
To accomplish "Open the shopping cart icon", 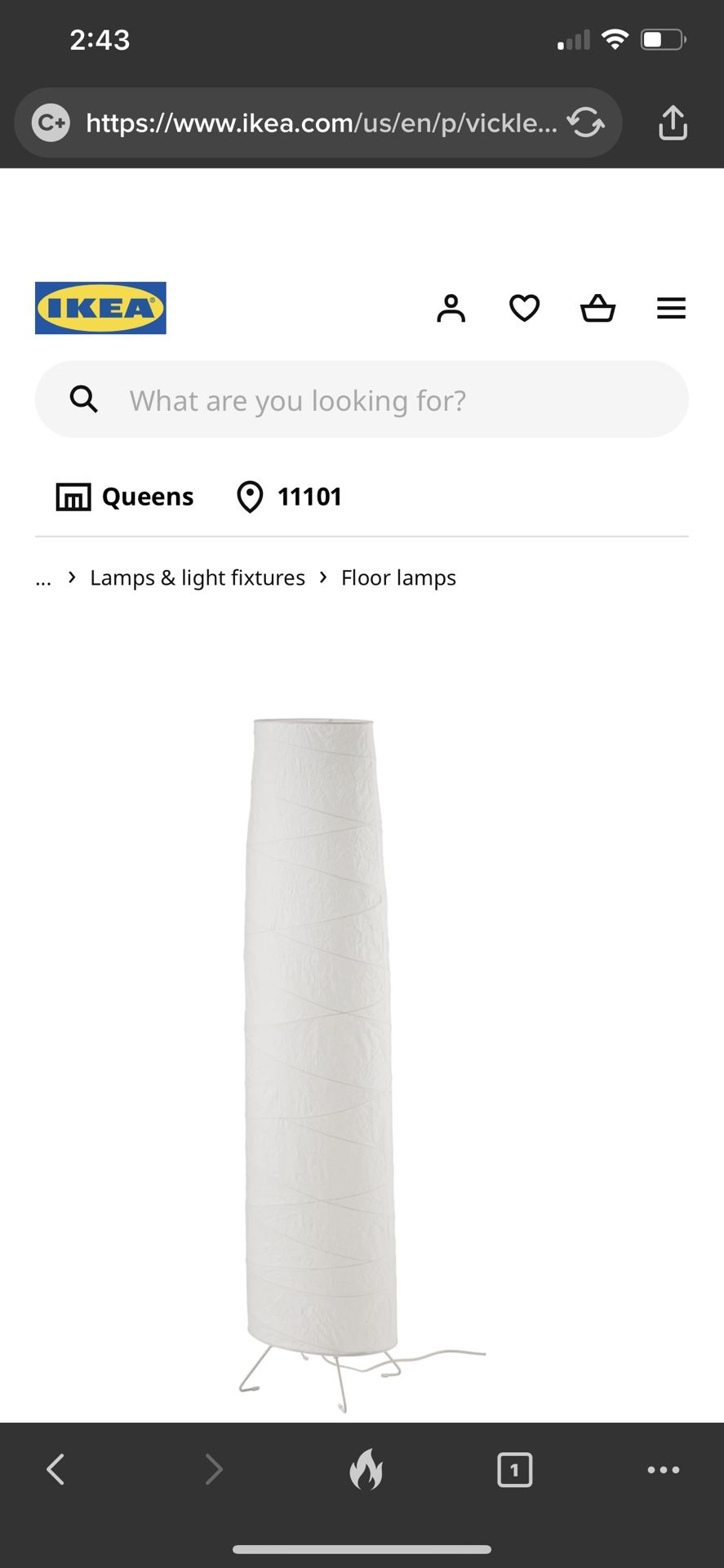I will coord(597,308).
